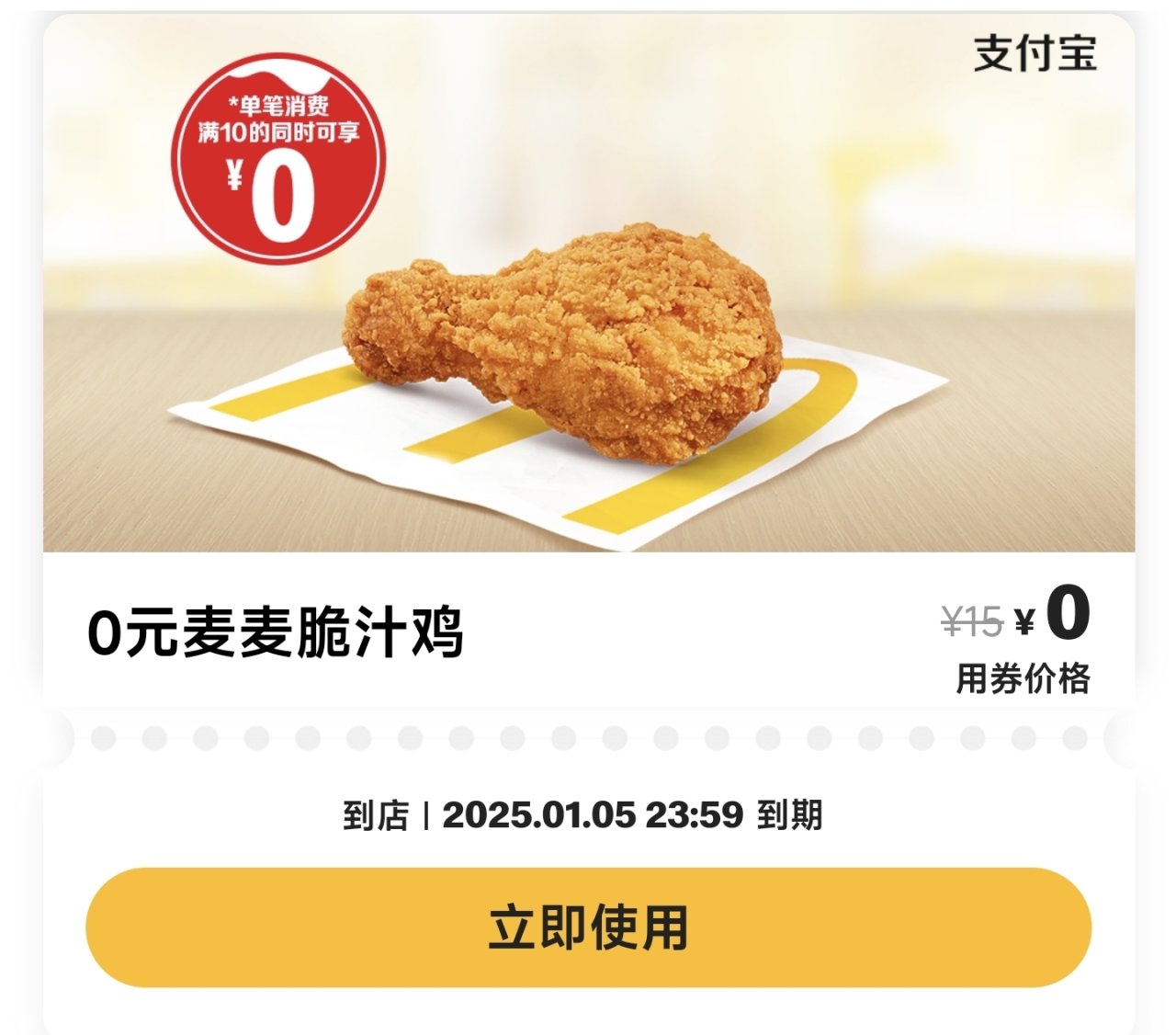This screenshot has height=1035, width=1176.
Task: Tap the 立即使用 button
Action: coord(588,927)
